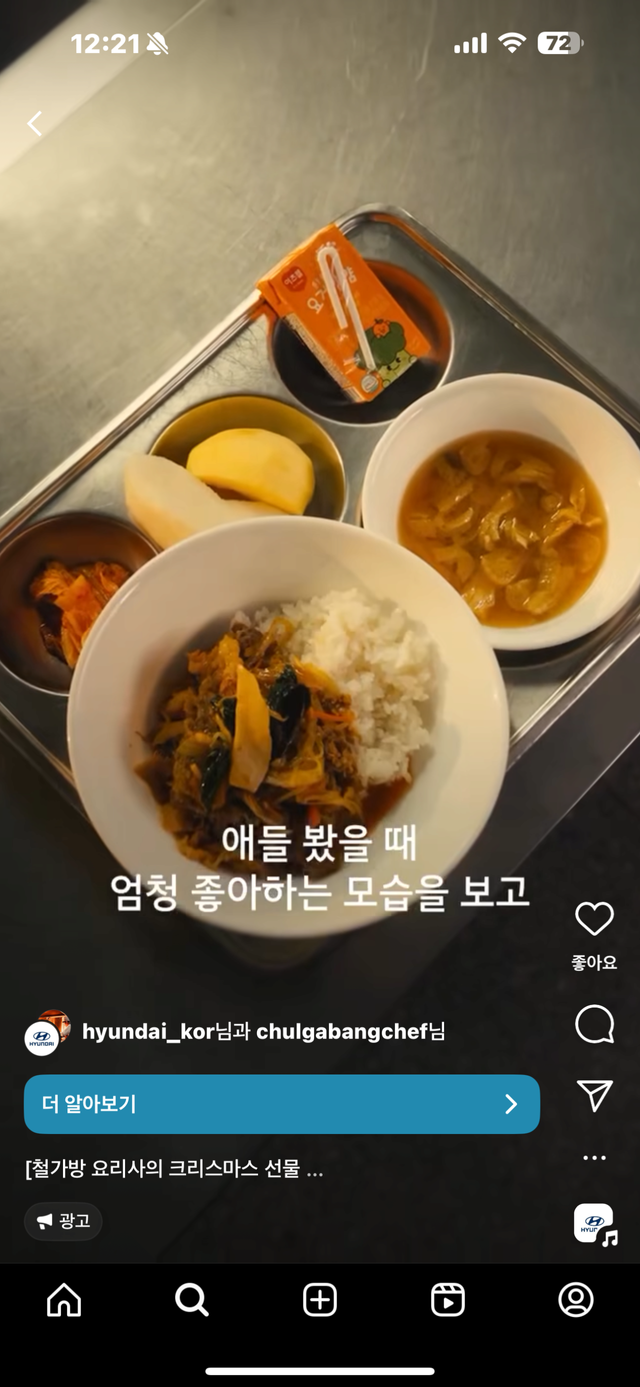The image size is (640, 1387).
Task: Open the reel's audio track thumbnail
Action: pos(594,1224)
